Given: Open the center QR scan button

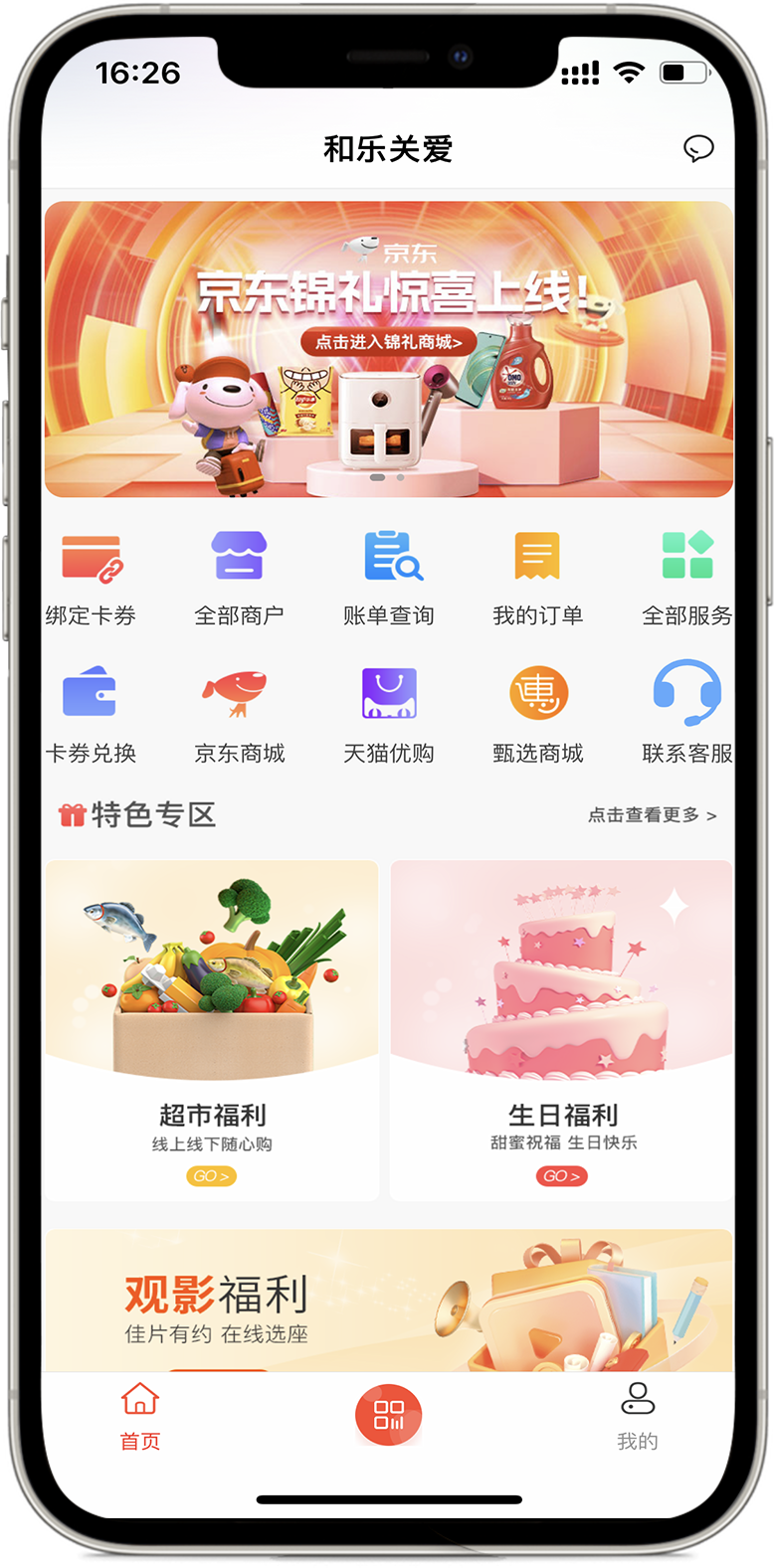Looking at the screenshot, I should pos(388,1415).
